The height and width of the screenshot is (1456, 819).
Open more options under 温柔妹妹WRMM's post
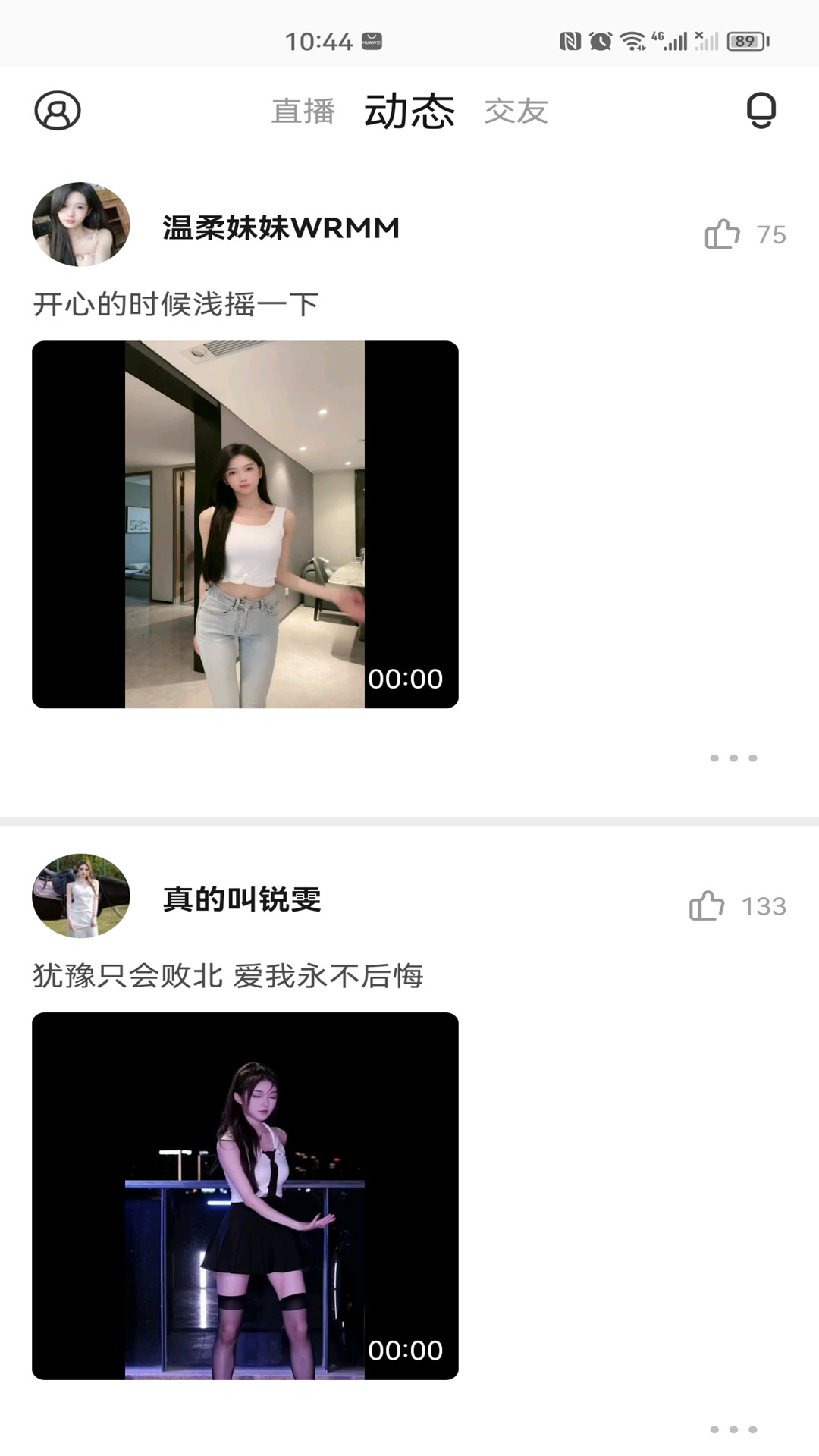733,758
